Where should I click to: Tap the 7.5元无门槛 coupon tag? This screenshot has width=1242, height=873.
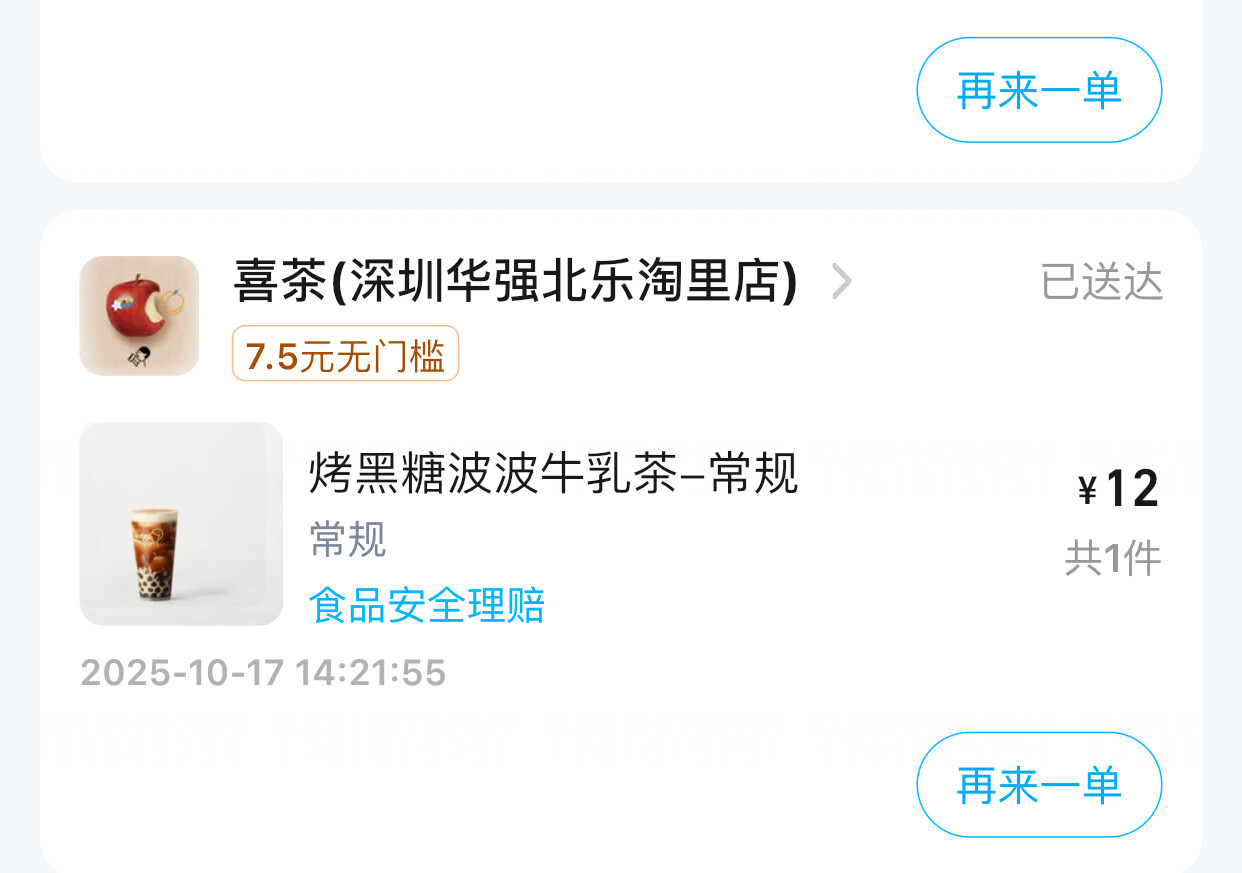[345, 354]
